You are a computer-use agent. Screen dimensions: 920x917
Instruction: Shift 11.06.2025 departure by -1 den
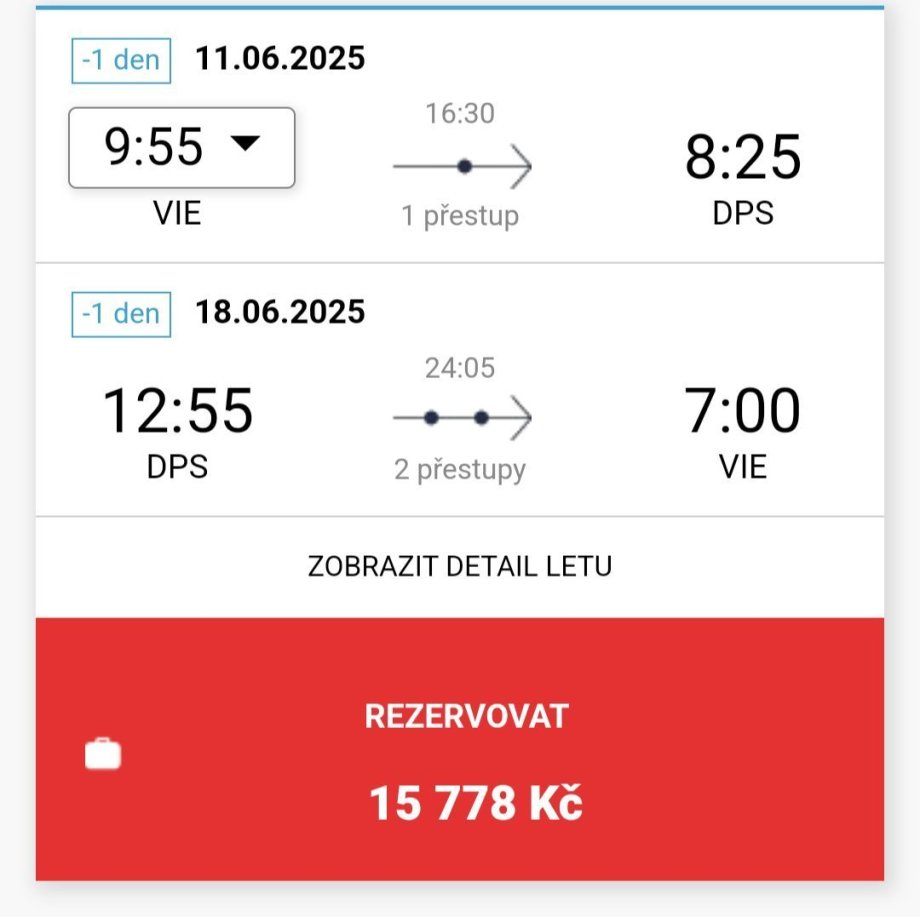coord(121,60)
